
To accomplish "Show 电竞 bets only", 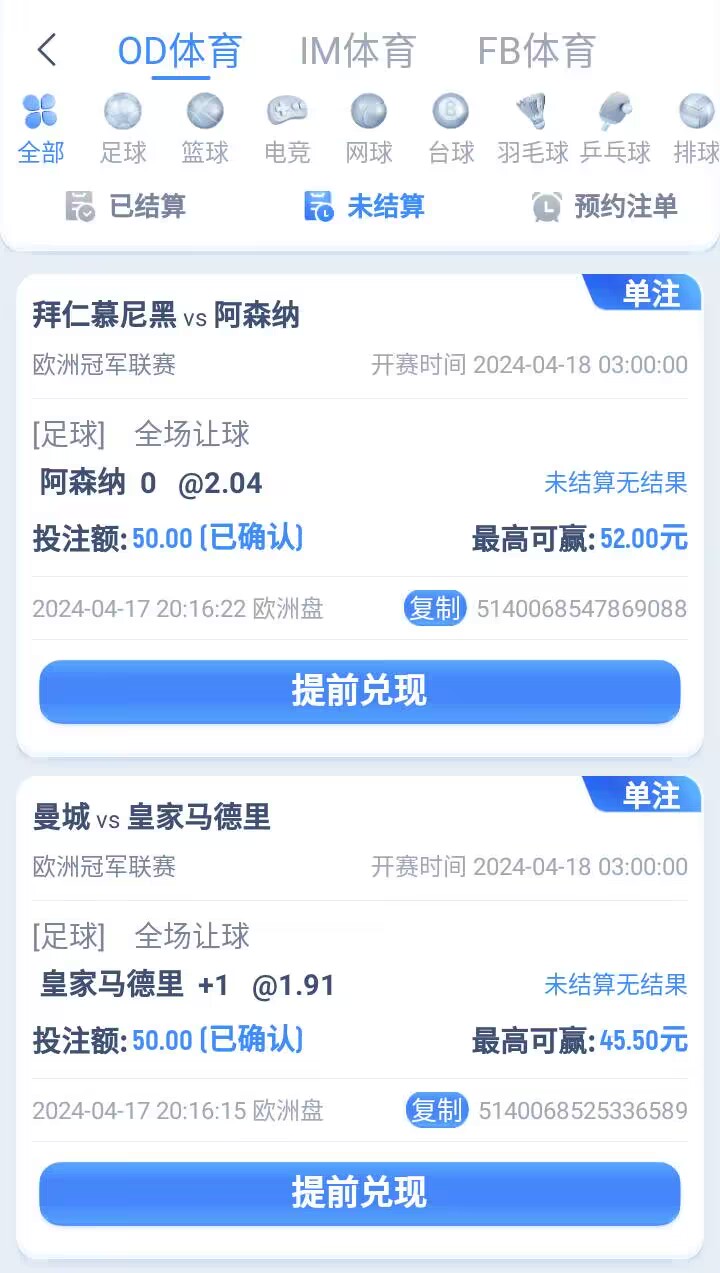I will coord(287,128).
